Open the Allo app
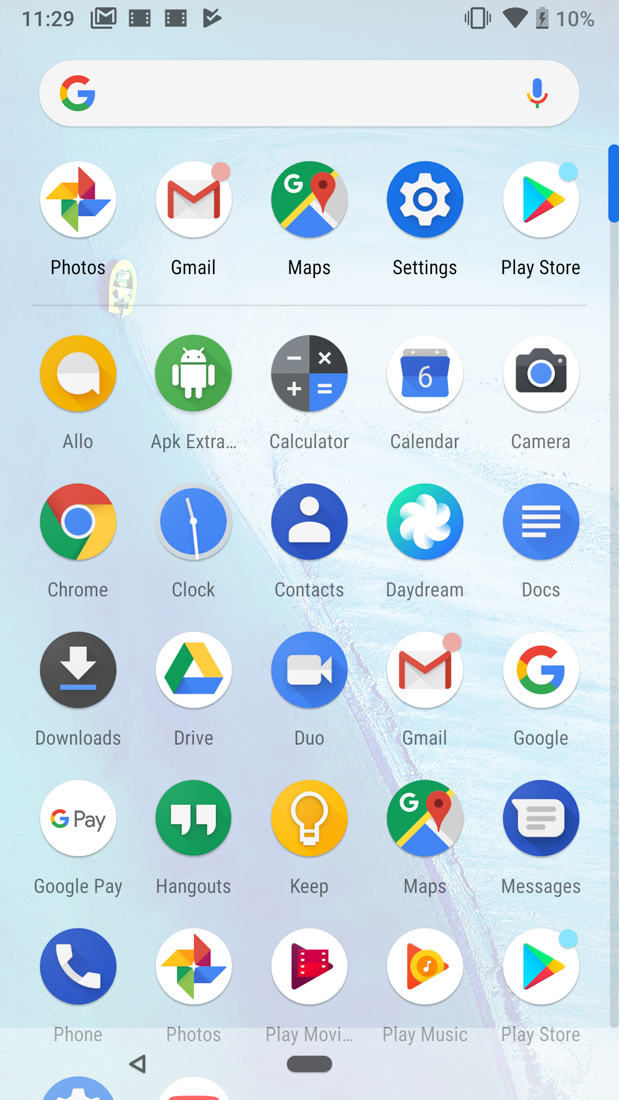This screenshot has height=1100, width=619. [78, 375]
